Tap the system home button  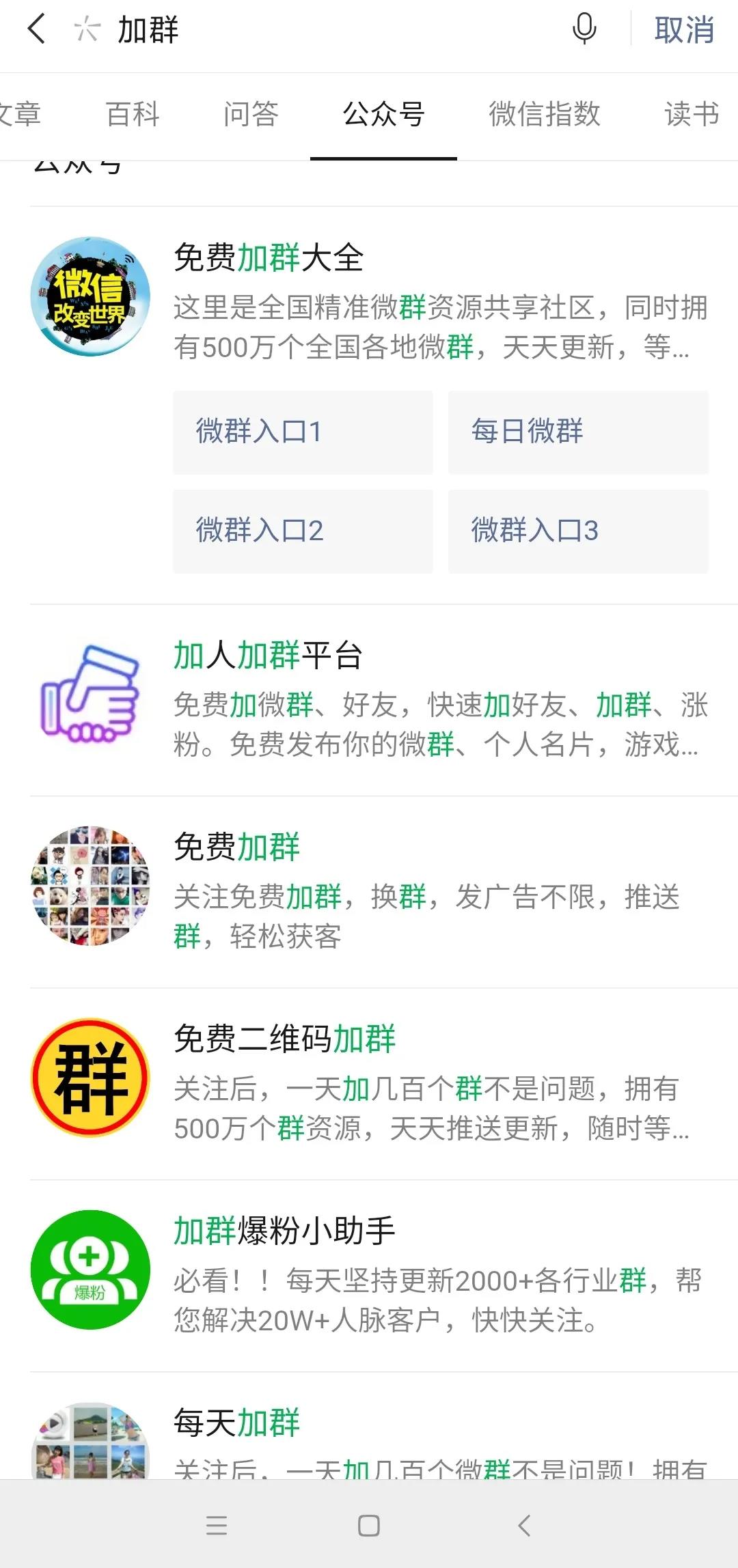tap(369, 1526)
